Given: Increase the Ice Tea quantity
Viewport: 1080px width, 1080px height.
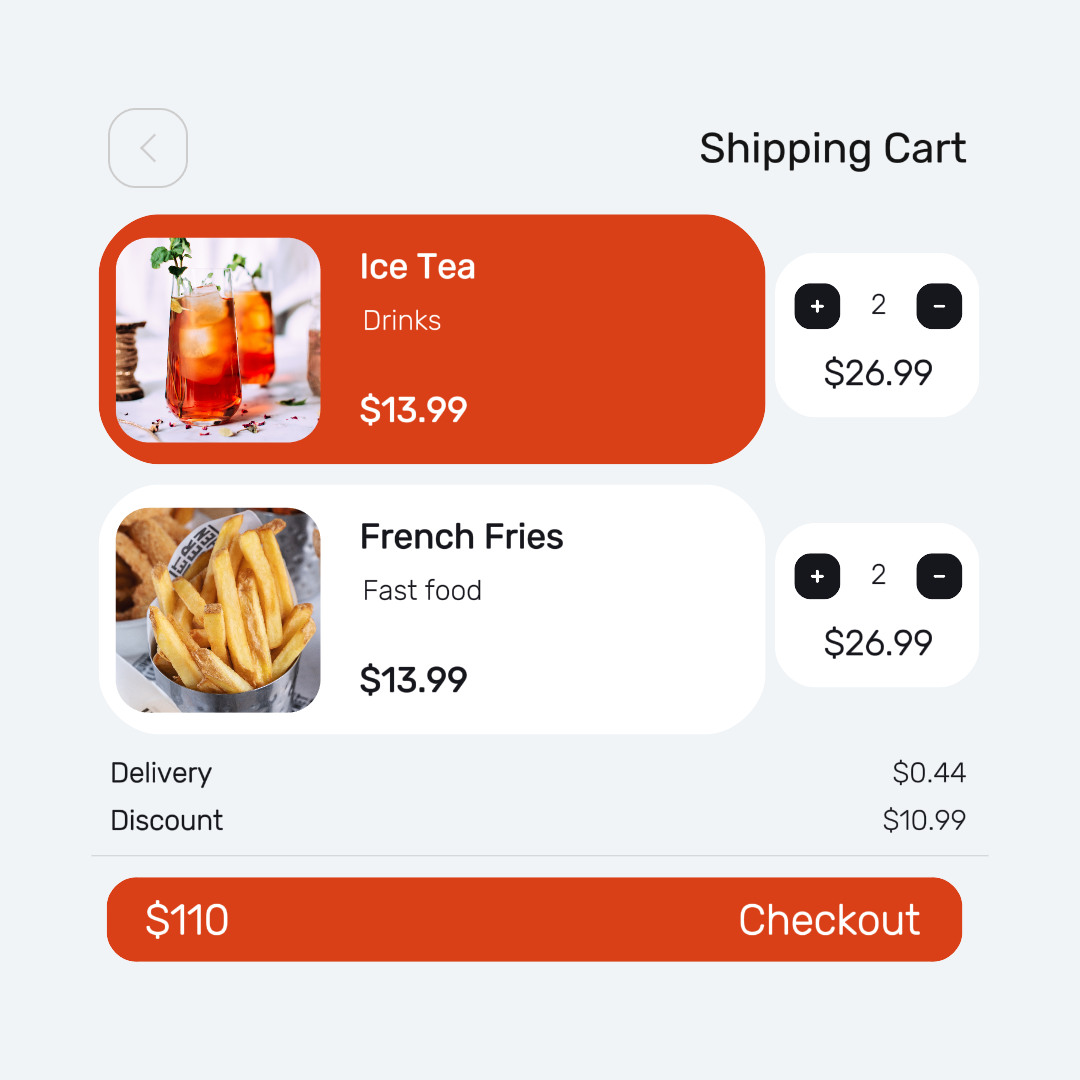Looking at the screenshot, I should coord(817,306).
